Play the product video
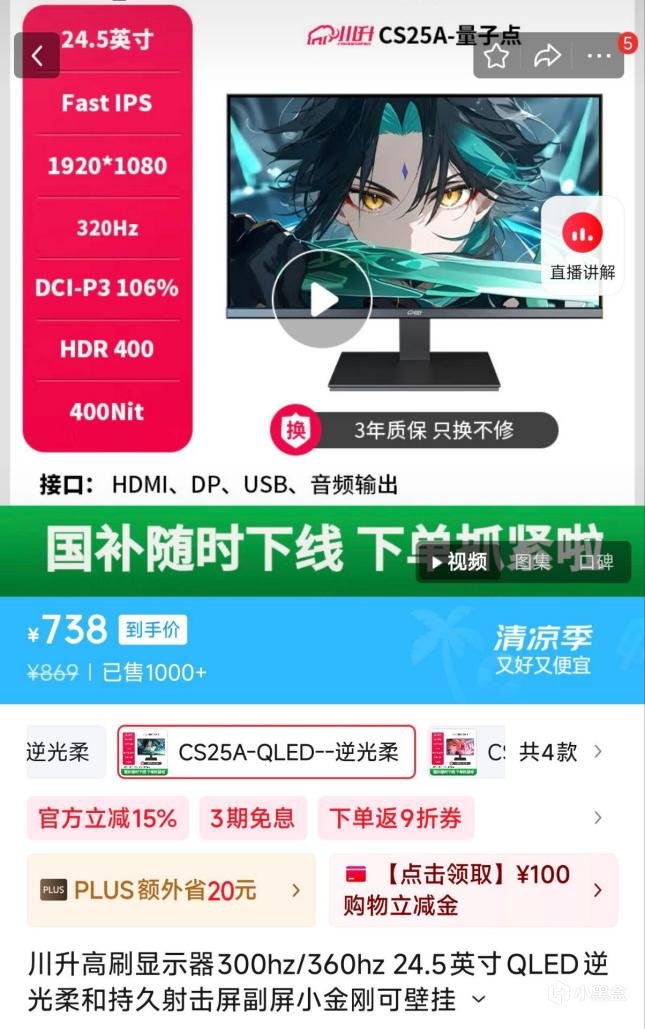The width and height of the screenshot is (645, 1029). tap(322, 299)
